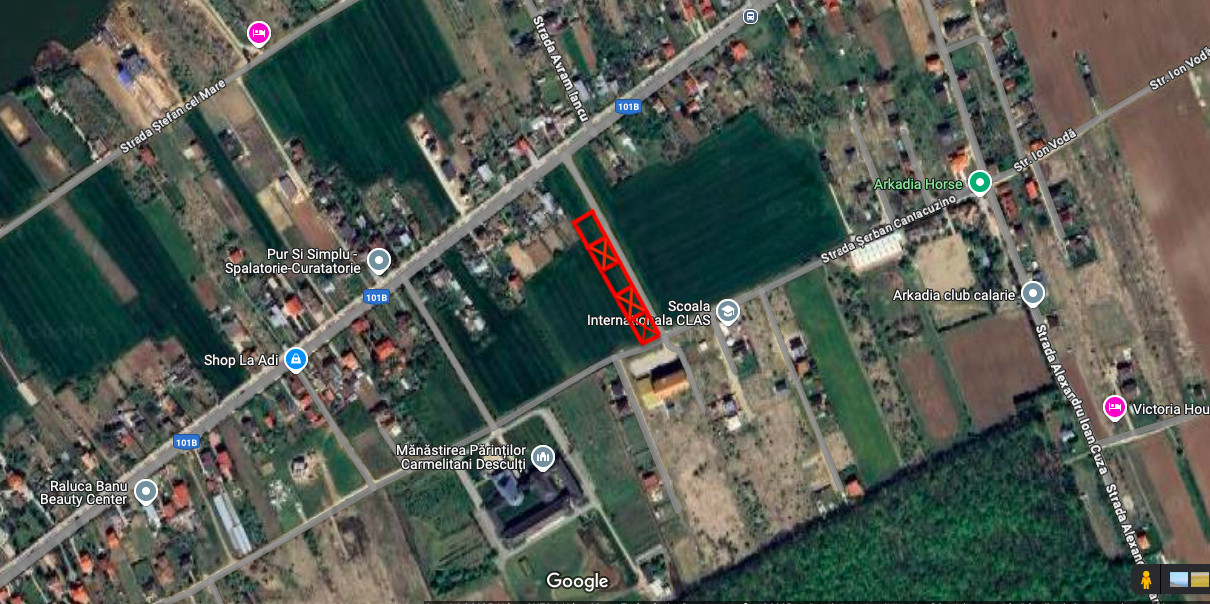Image resolution: width=1210 pixels, height=604 pixels.
Task: Tap the pink hotel marker near Strada Stefan cel Mare
Action: coord(258,33)
